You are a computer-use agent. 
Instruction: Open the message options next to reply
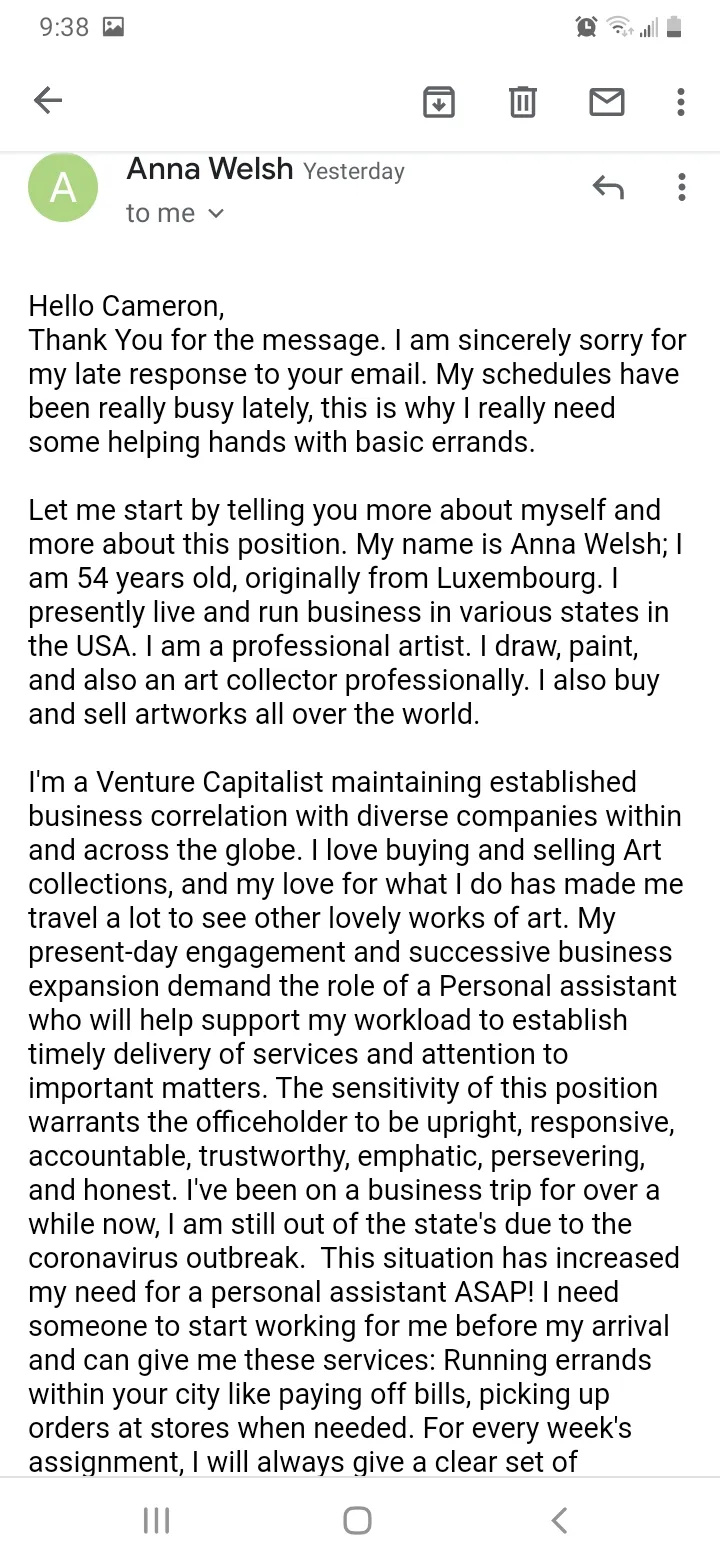(x=681, y=187)
